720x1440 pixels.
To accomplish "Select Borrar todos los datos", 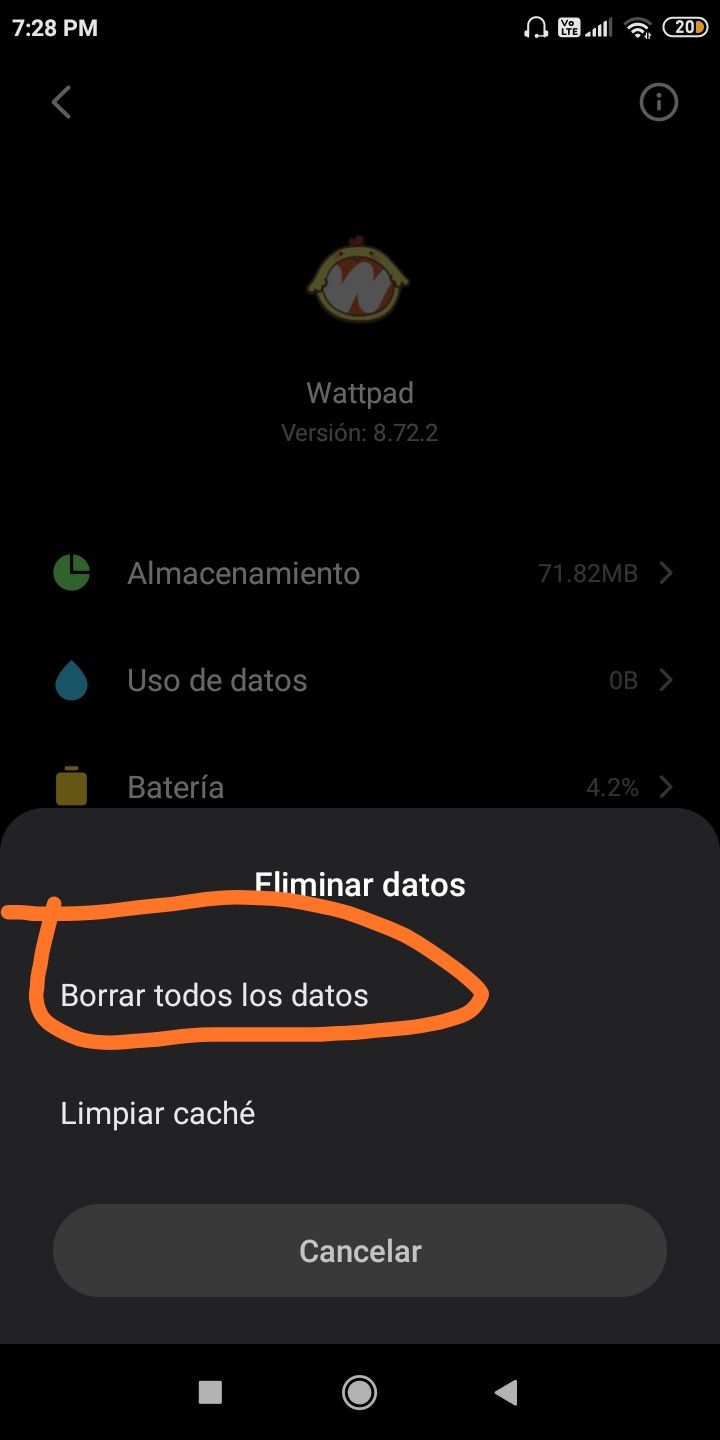I will [360, 995].
